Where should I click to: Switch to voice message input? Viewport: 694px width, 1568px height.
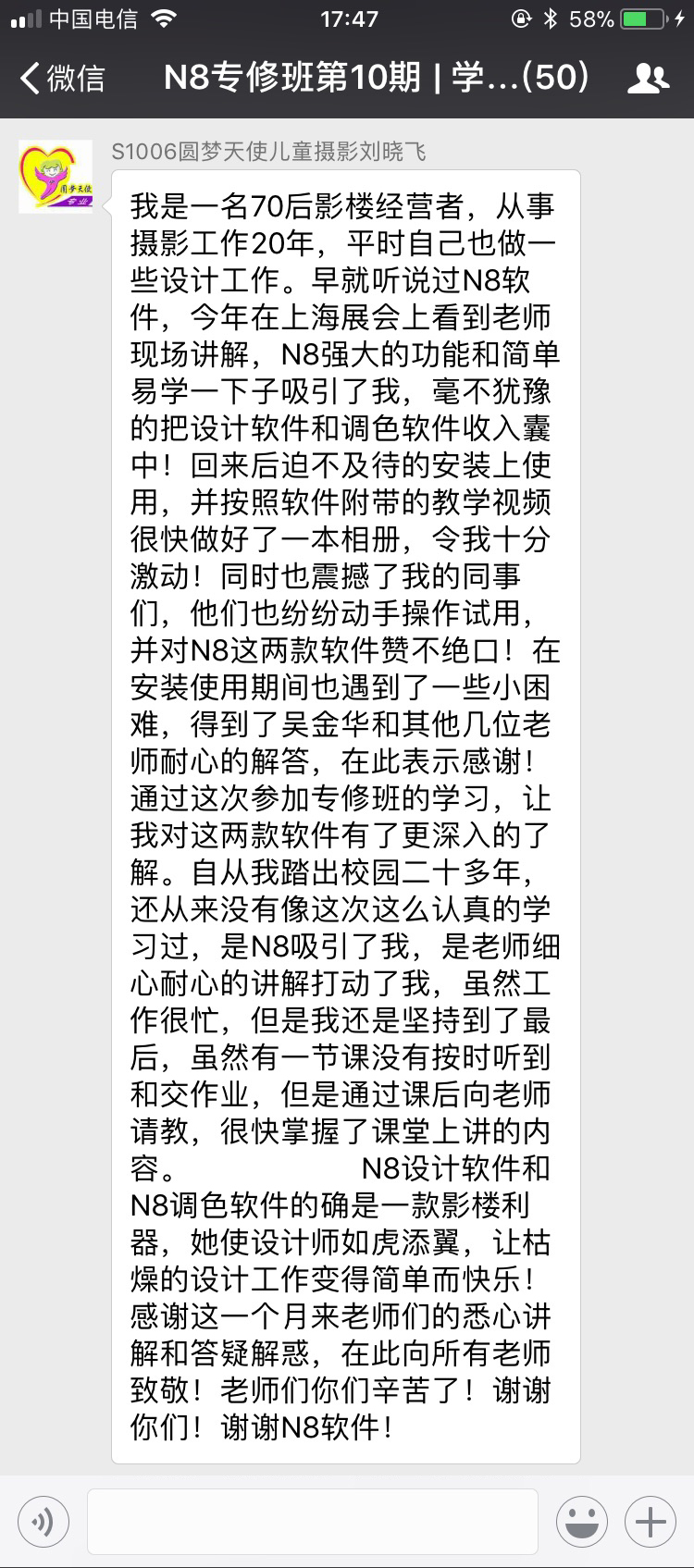43,1520
